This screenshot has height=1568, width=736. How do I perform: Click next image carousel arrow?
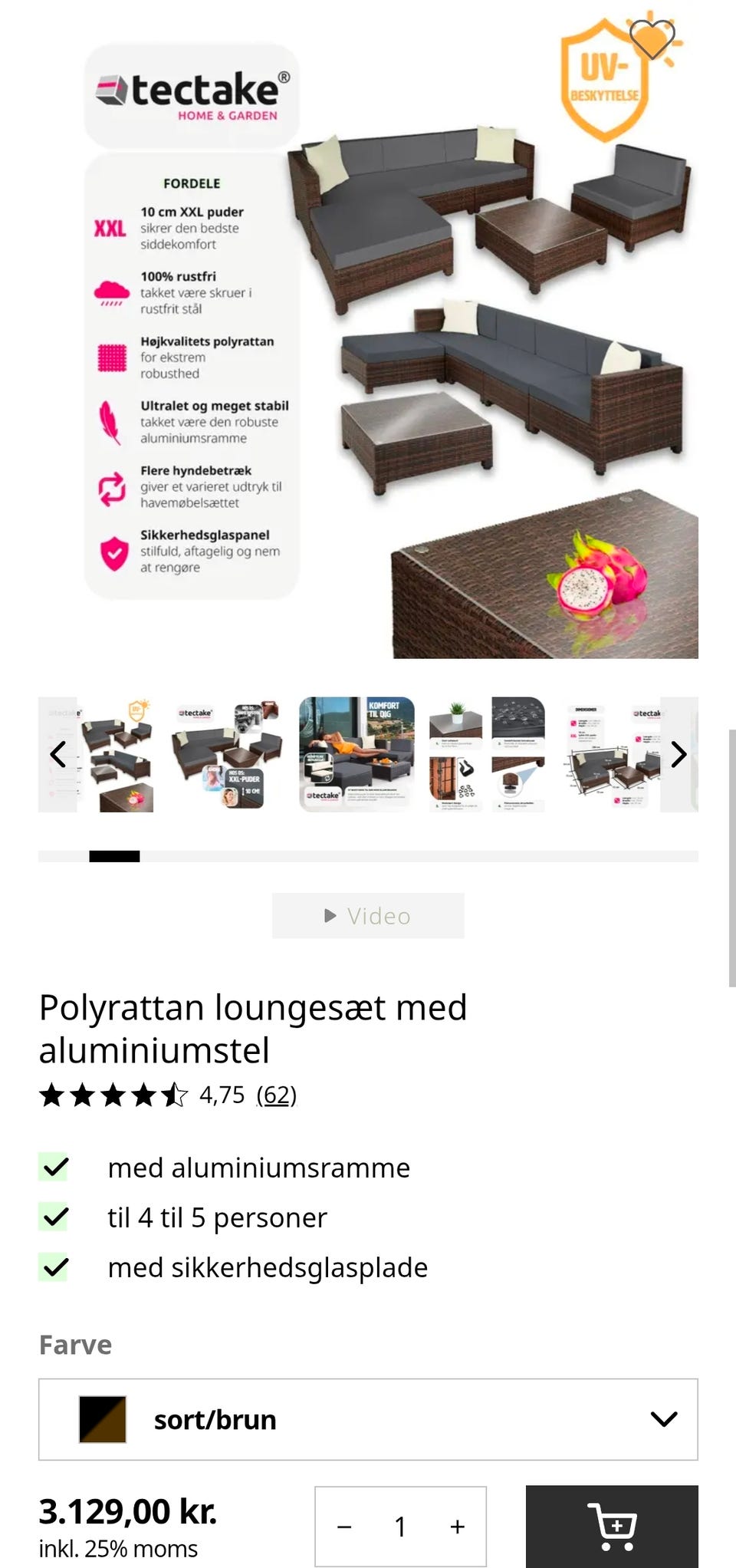coord(678,755)
